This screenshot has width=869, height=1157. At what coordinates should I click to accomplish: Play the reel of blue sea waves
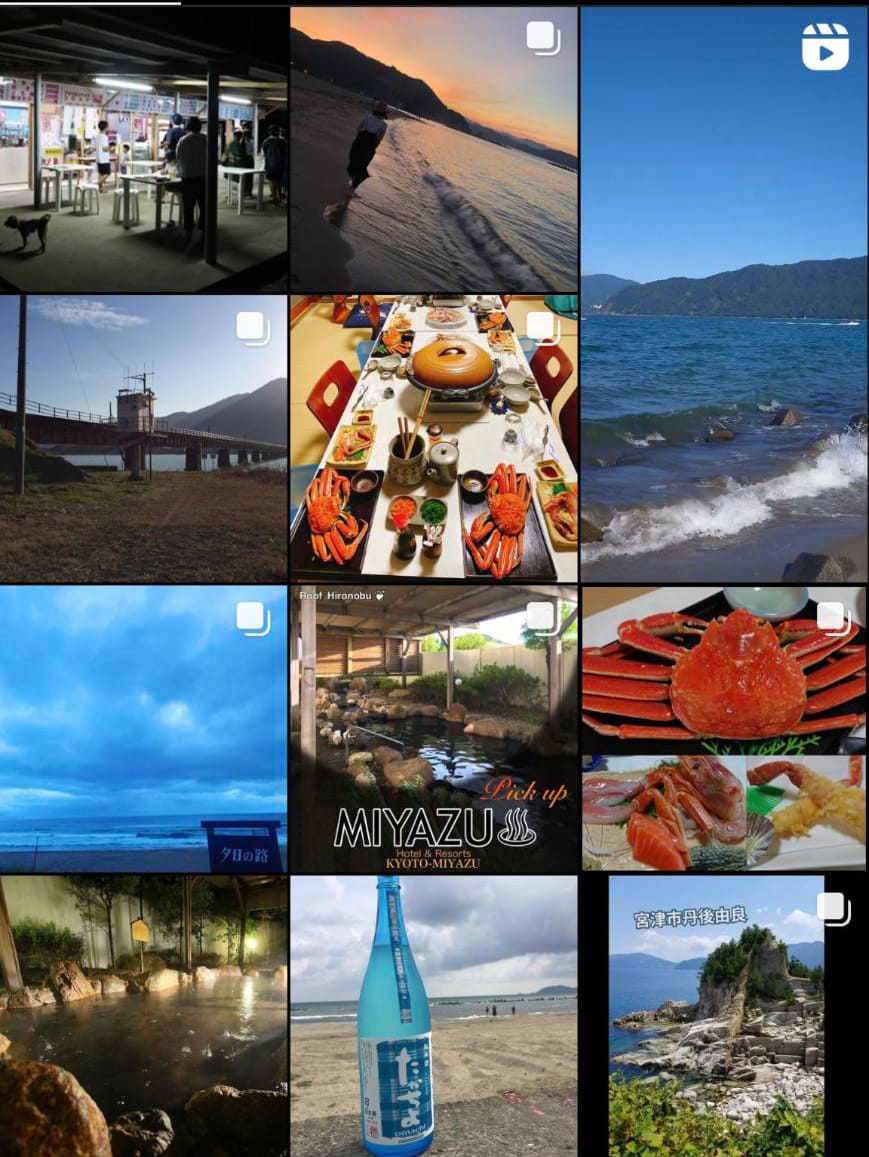(724, 294)
